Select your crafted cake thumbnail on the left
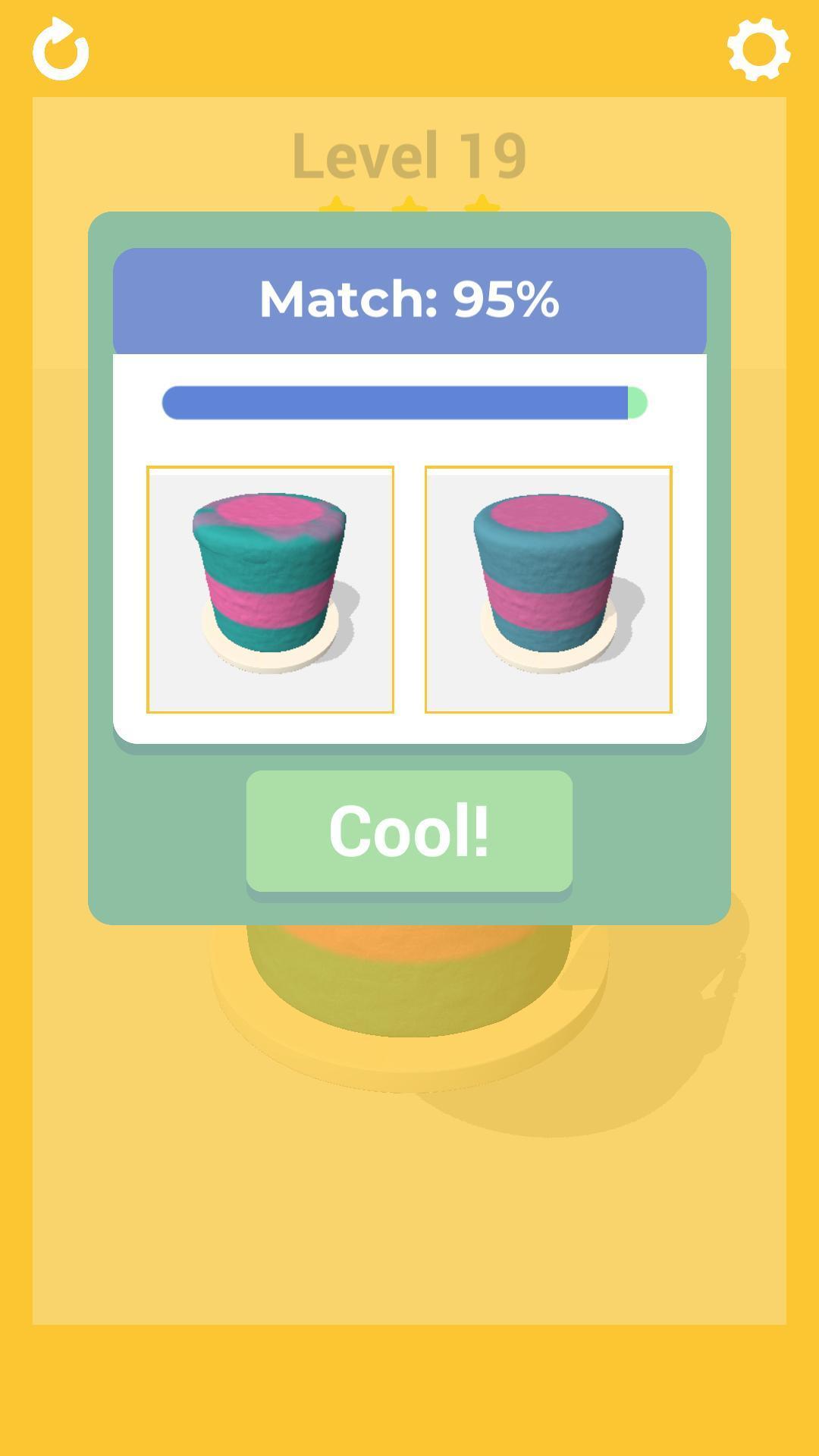Image resolution: width=819 pixels, height=1456 pixels. pos(271,590)
